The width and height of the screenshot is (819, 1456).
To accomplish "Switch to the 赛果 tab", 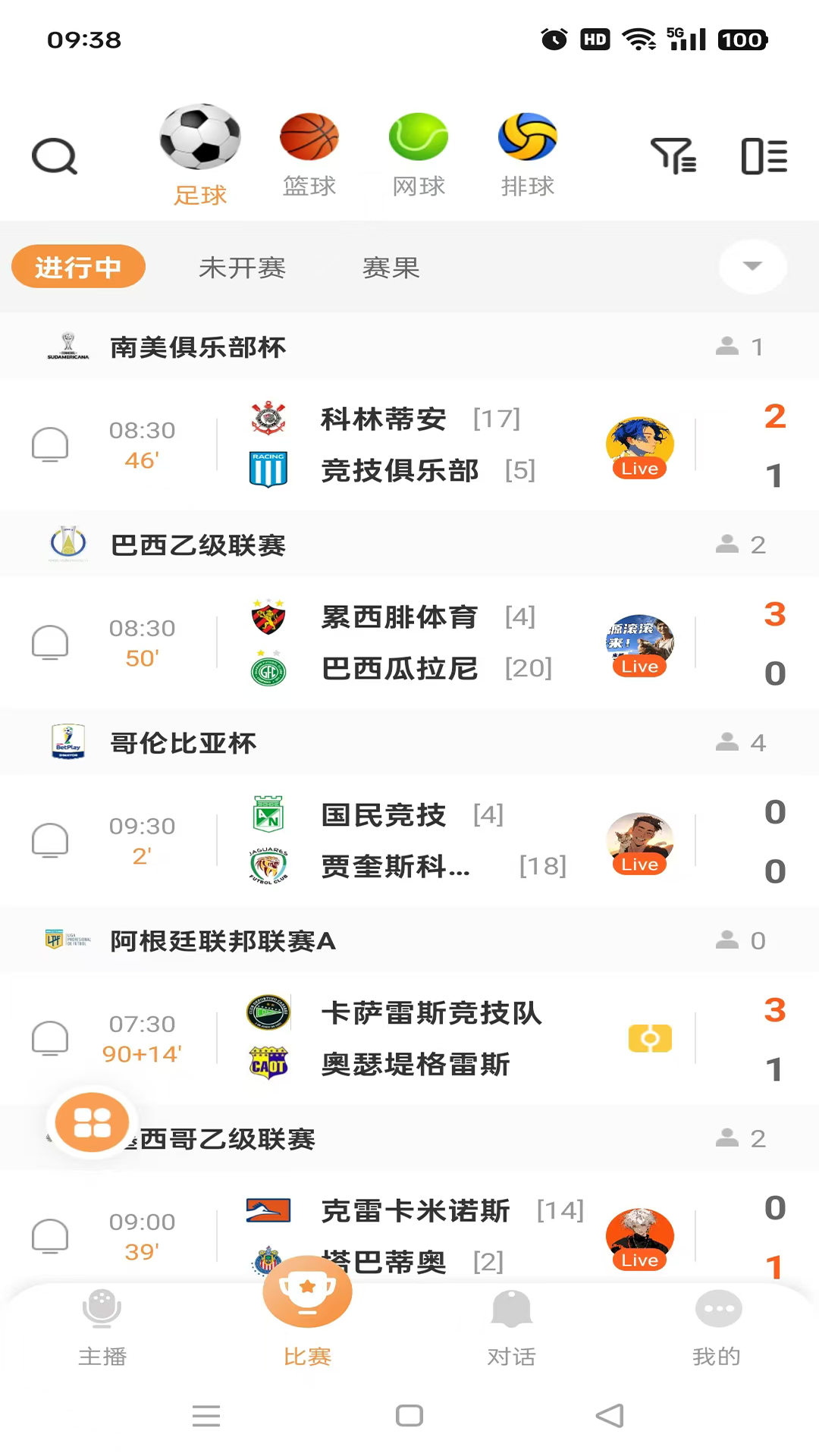I will [390, 268].
